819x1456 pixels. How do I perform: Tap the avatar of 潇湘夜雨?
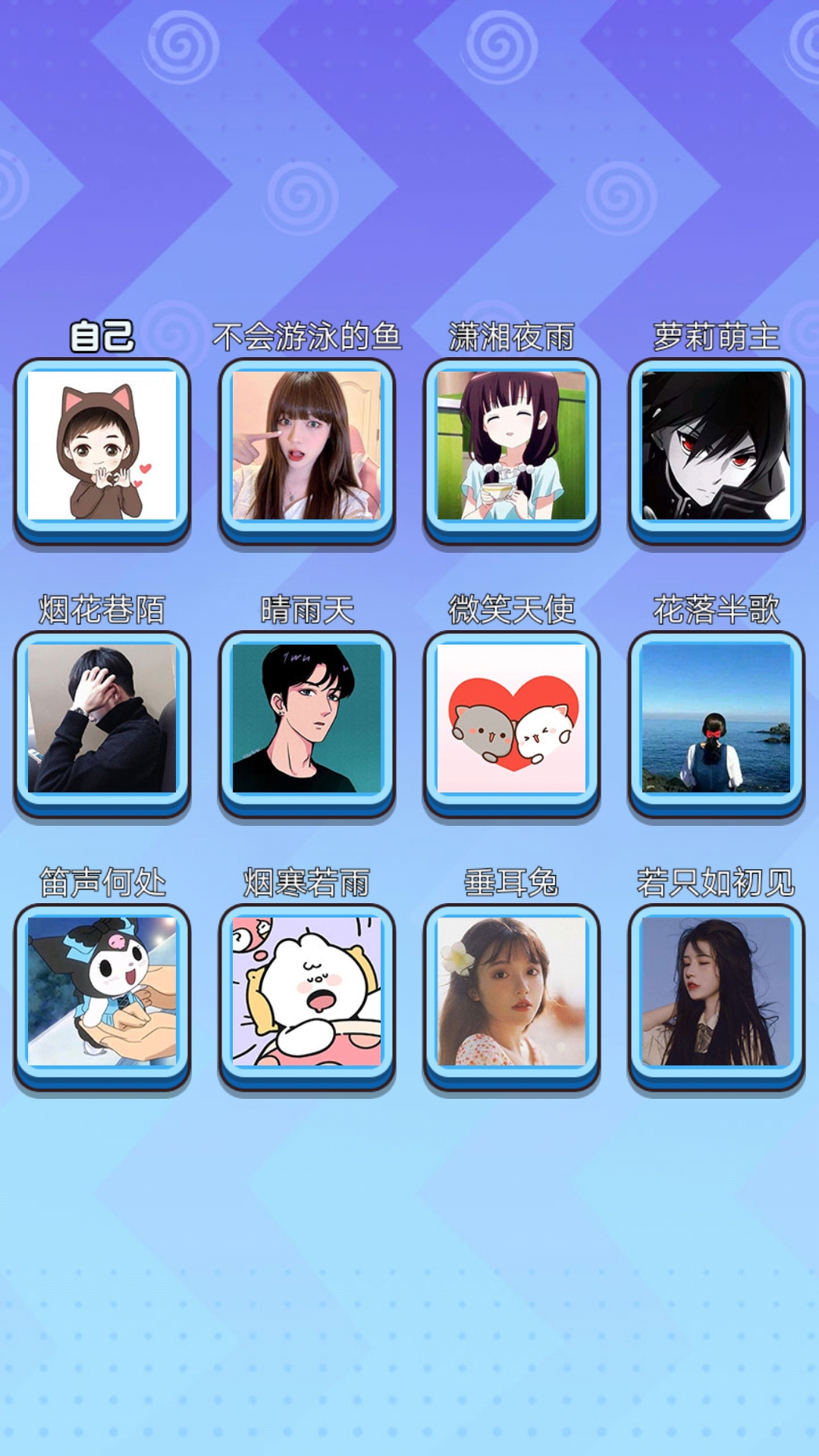pos(512,446)
